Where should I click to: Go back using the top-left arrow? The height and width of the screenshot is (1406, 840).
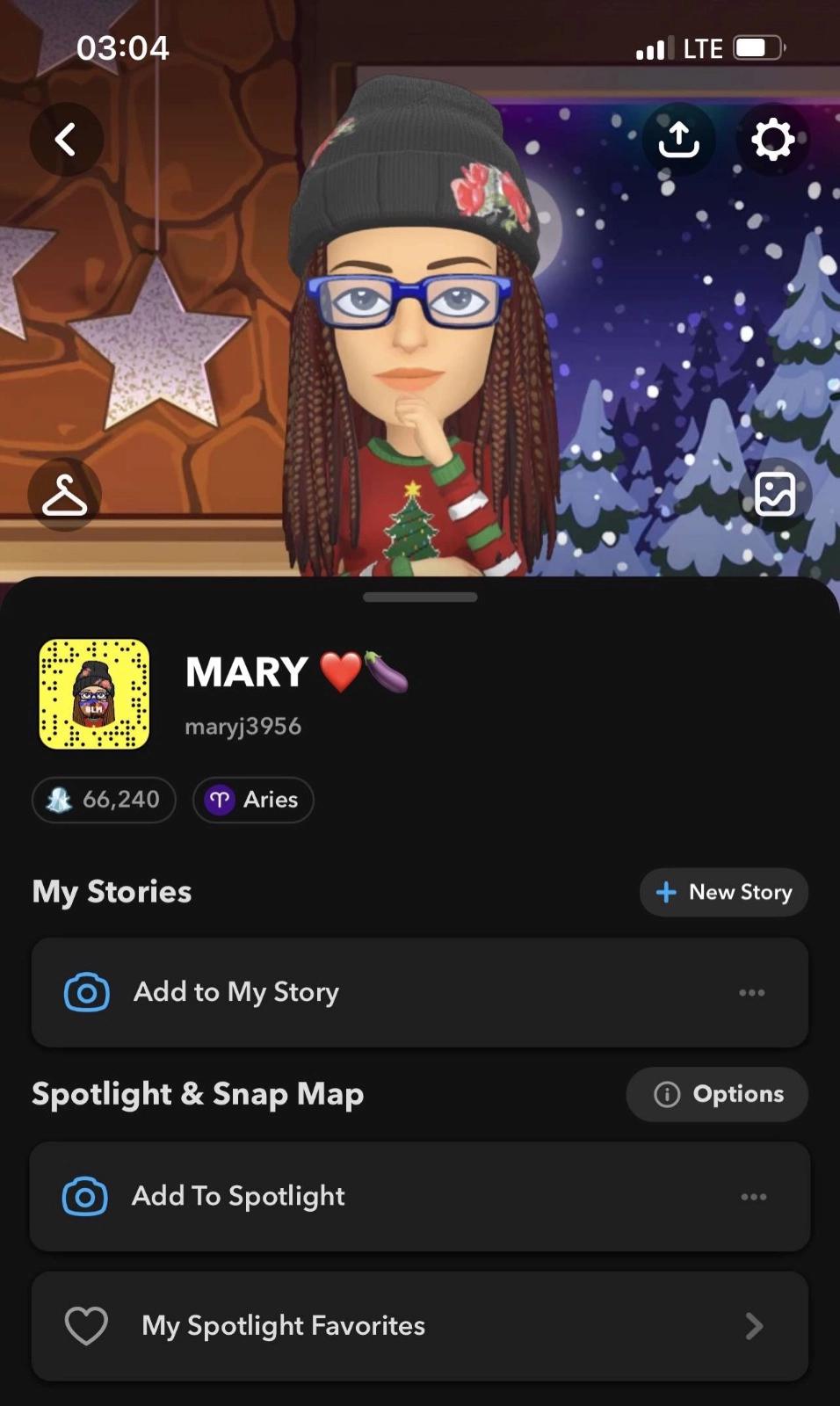click(x=66, y=139)
